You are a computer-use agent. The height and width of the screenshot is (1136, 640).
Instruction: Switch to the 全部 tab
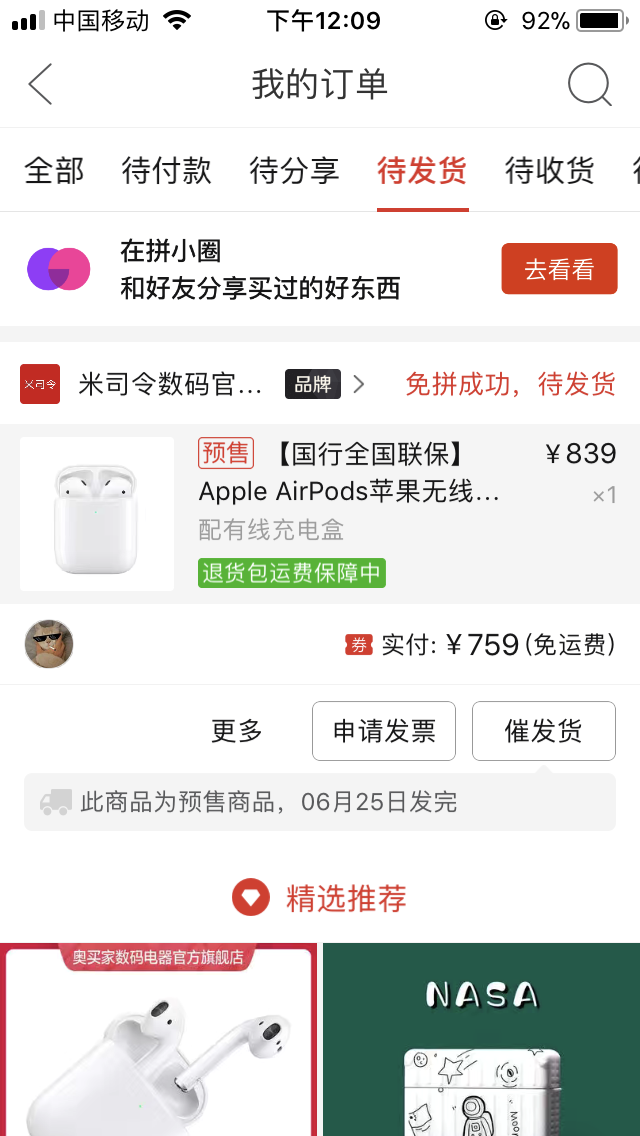click(x=54, y=171)
